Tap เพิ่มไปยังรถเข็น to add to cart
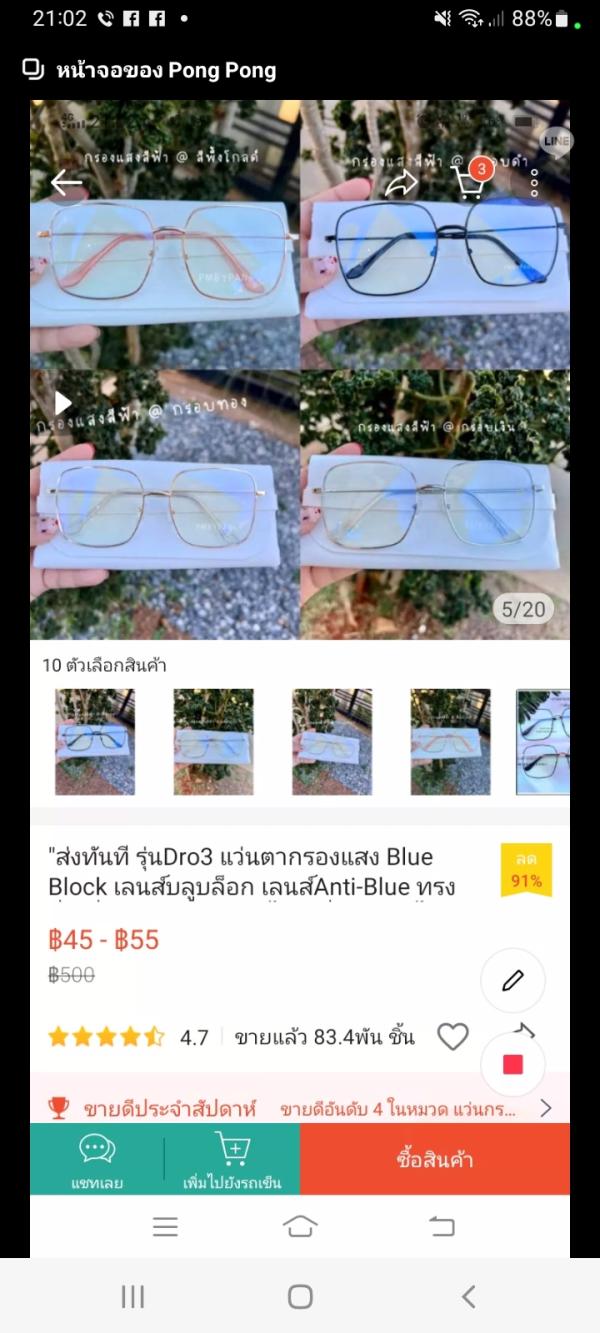This screenshot has height=1333, width=600. click(x=232, y=1160)
